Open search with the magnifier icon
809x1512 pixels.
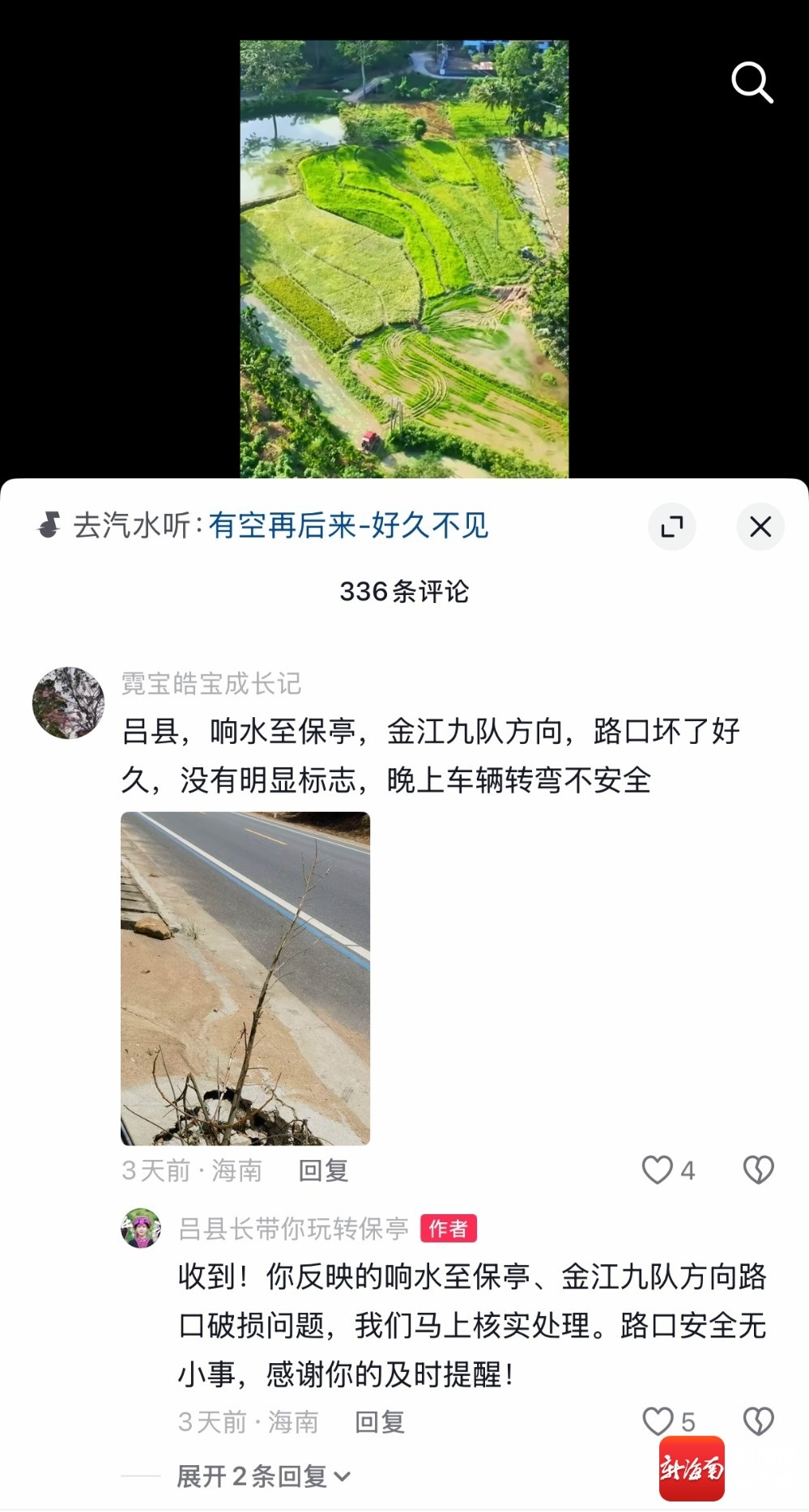(752, 83)
